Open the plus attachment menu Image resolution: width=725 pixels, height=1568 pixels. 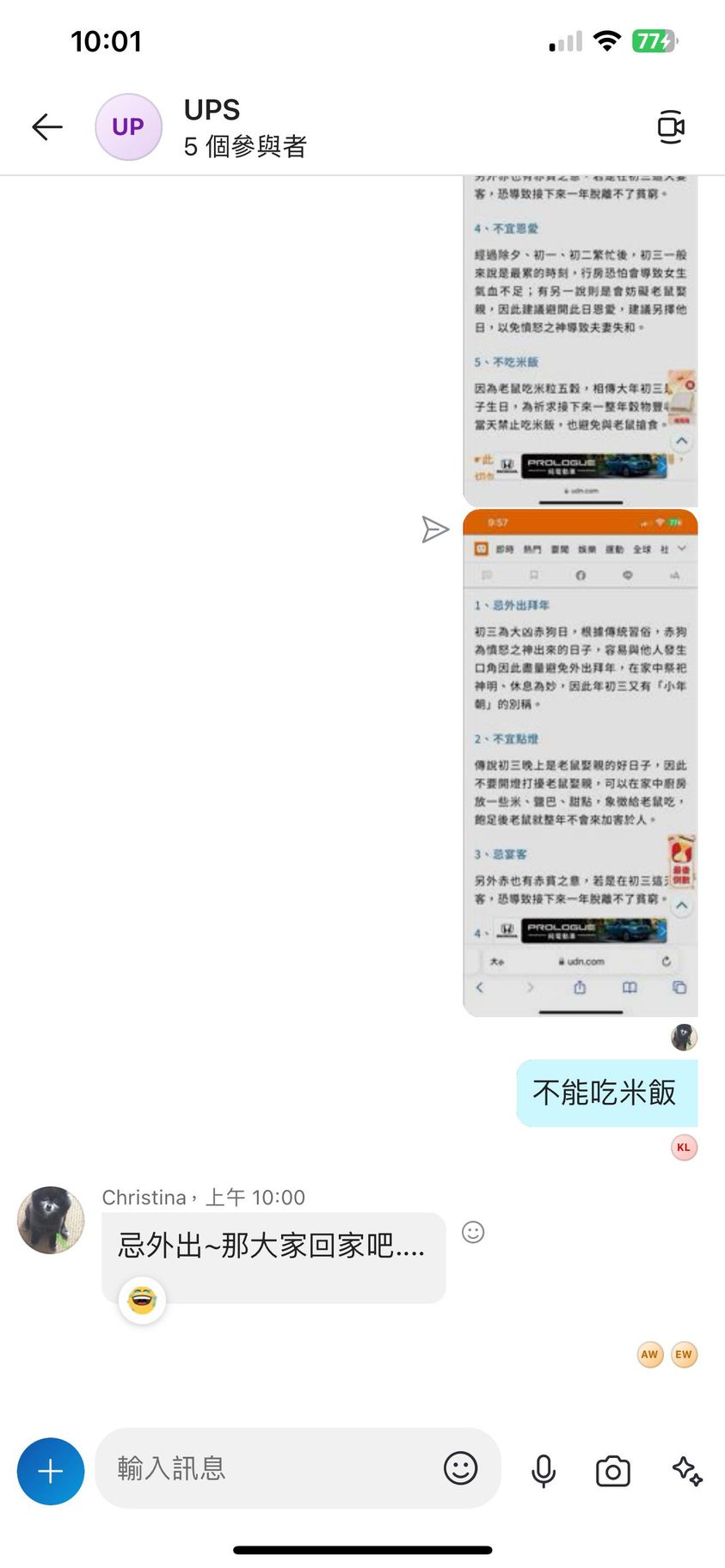click(51, 1471)
